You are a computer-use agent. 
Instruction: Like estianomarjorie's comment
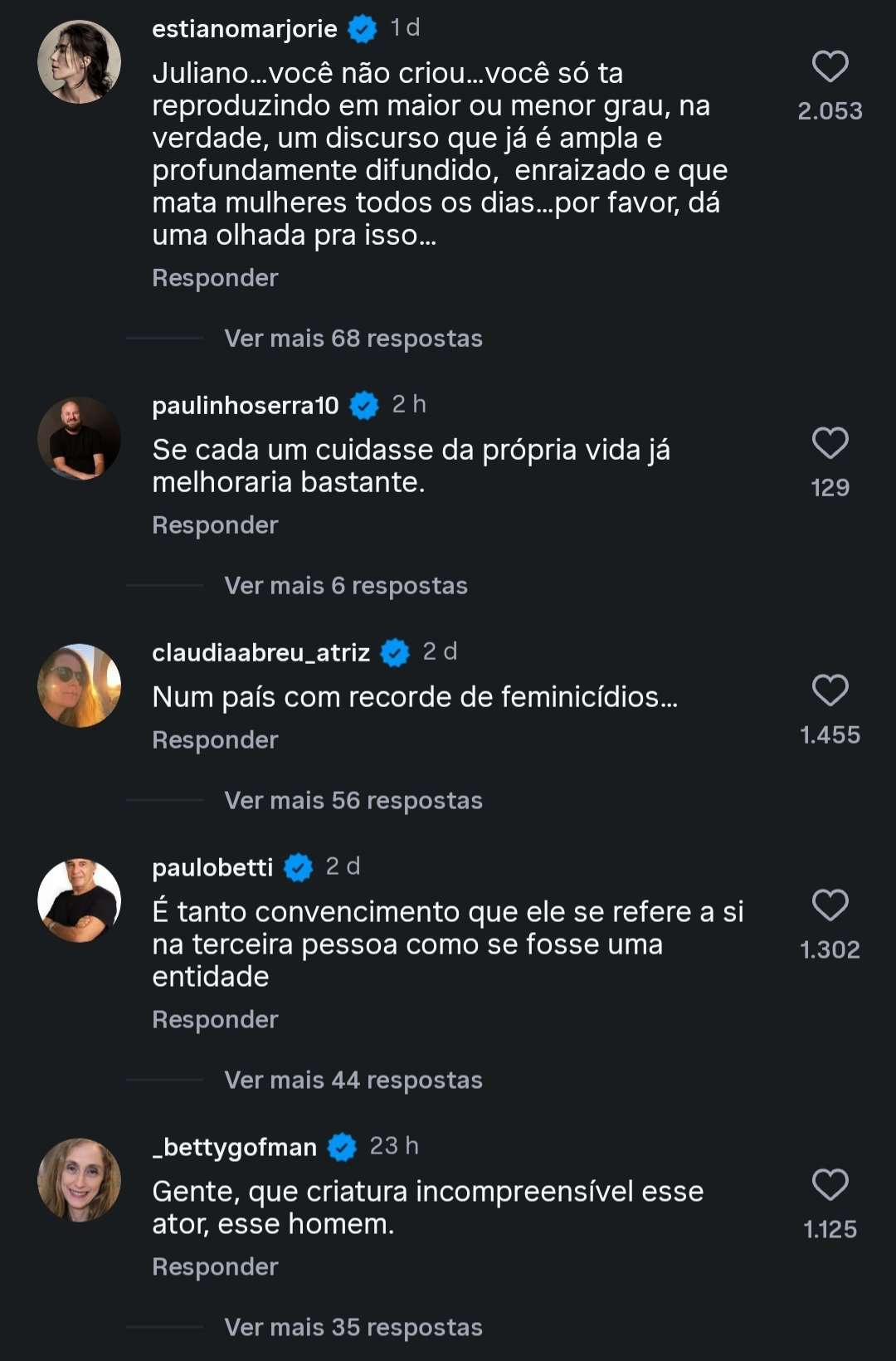[x=830, y=67]
